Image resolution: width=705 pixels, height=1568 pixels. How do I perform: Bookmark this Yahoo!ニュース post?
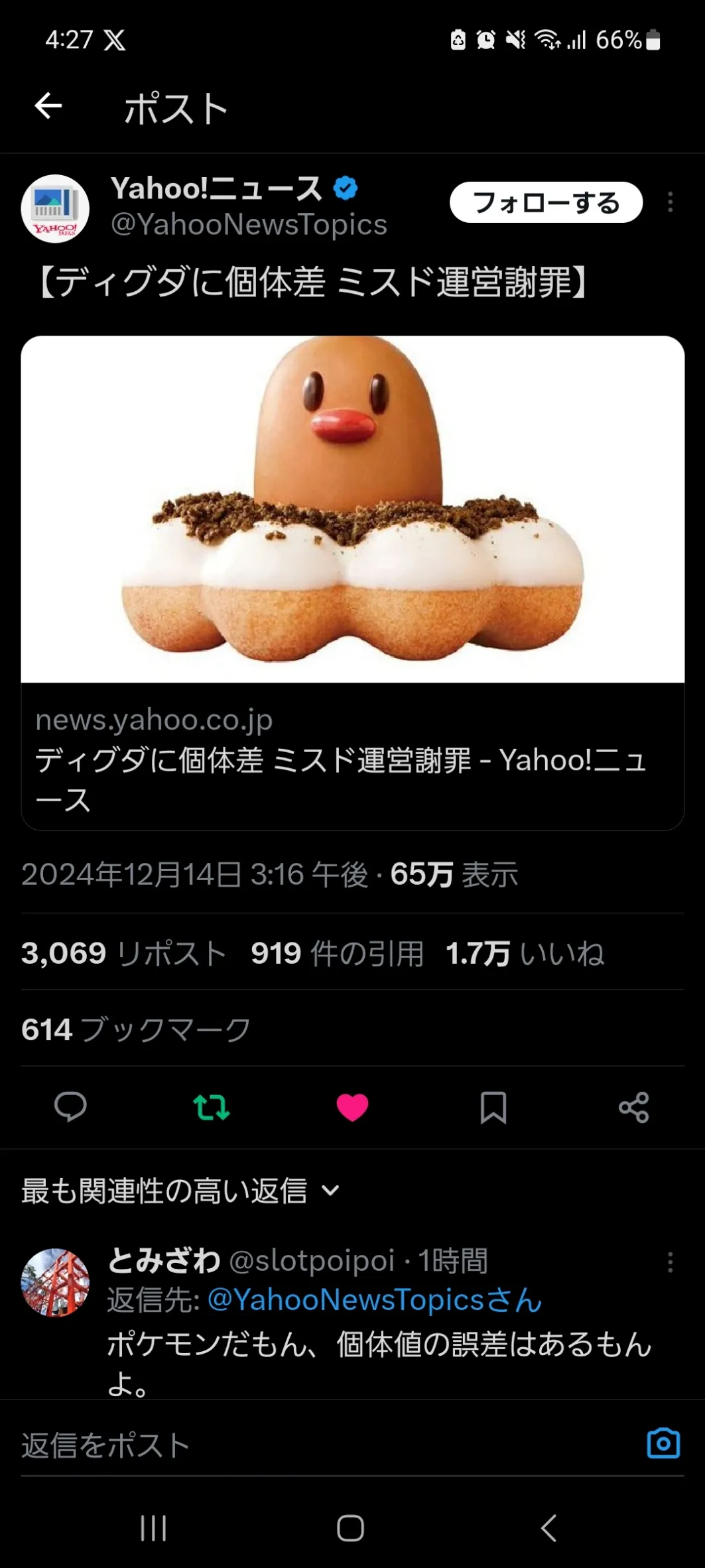[x=493, y=1107]
